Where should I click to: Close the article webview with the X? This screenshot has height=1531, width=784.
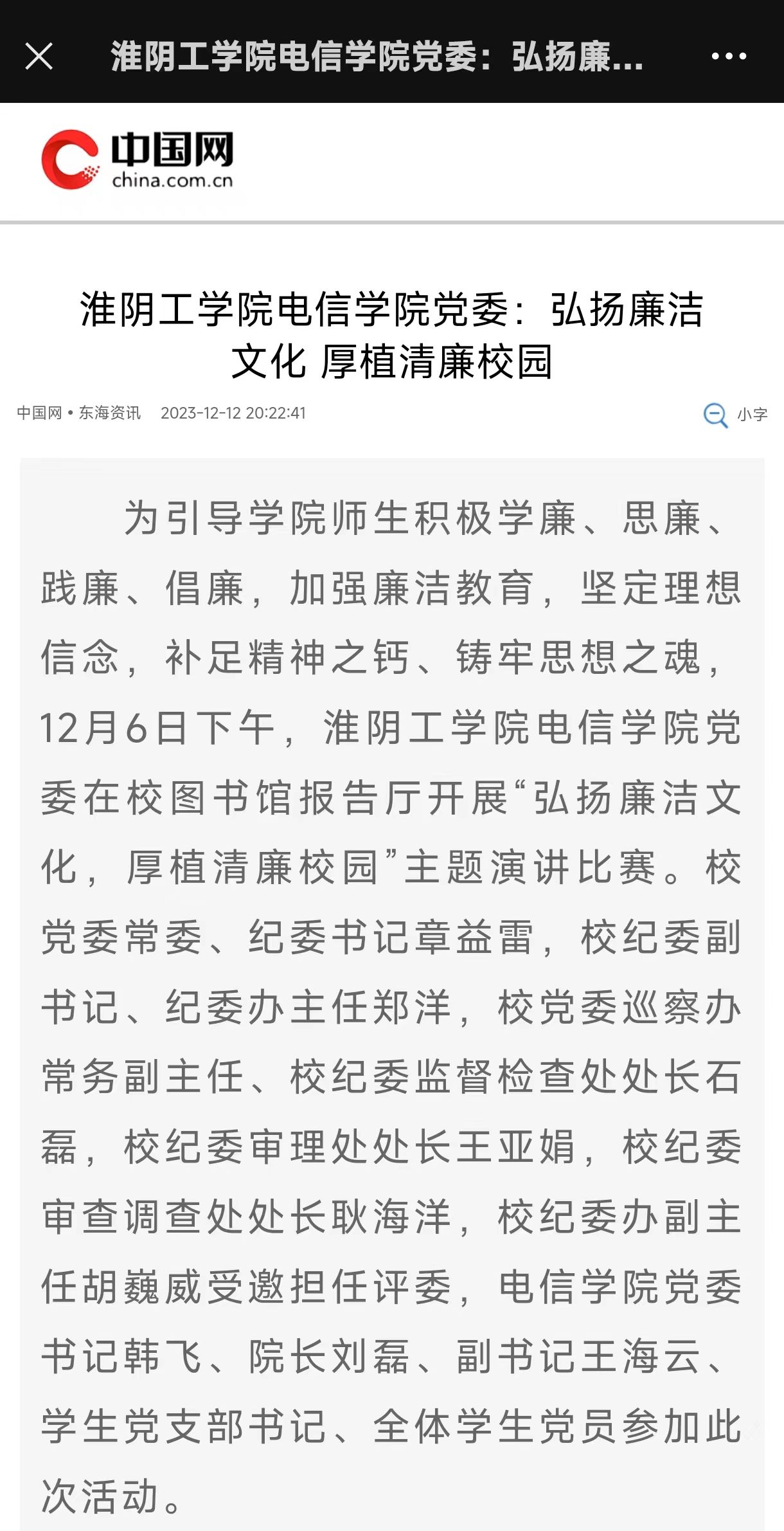(39, 57)
